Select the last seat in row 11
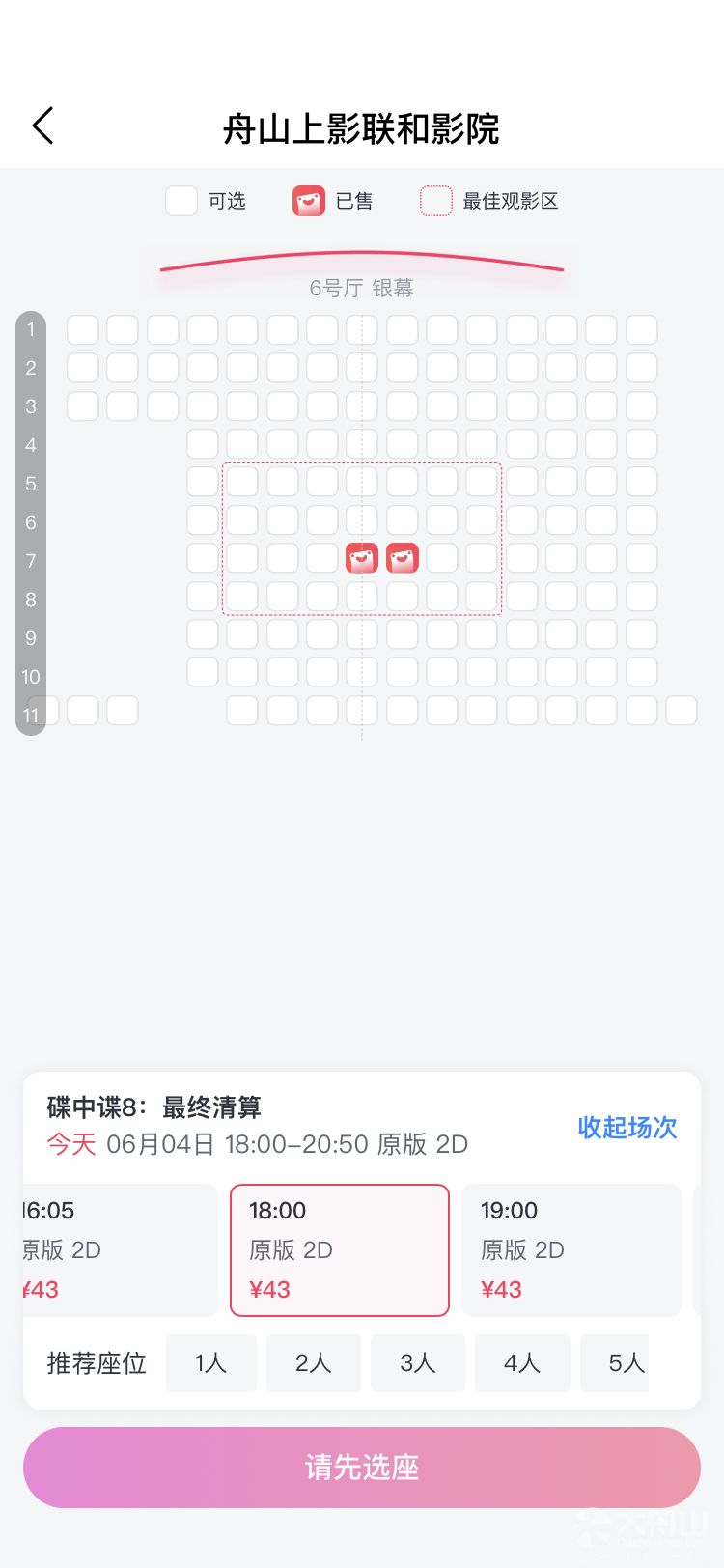Screen dimensions: 724x1568 point(682,711)
